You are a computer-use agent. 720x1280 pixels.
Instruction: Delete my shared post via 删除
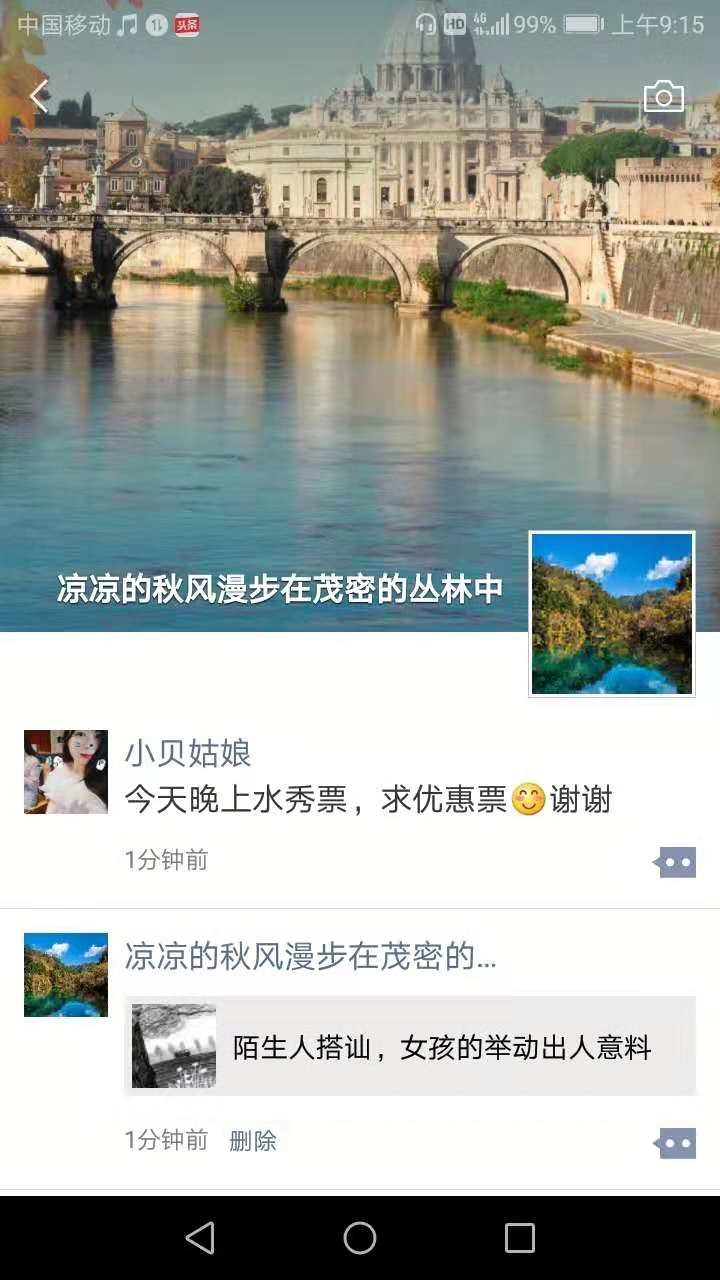coord(252,1141)
